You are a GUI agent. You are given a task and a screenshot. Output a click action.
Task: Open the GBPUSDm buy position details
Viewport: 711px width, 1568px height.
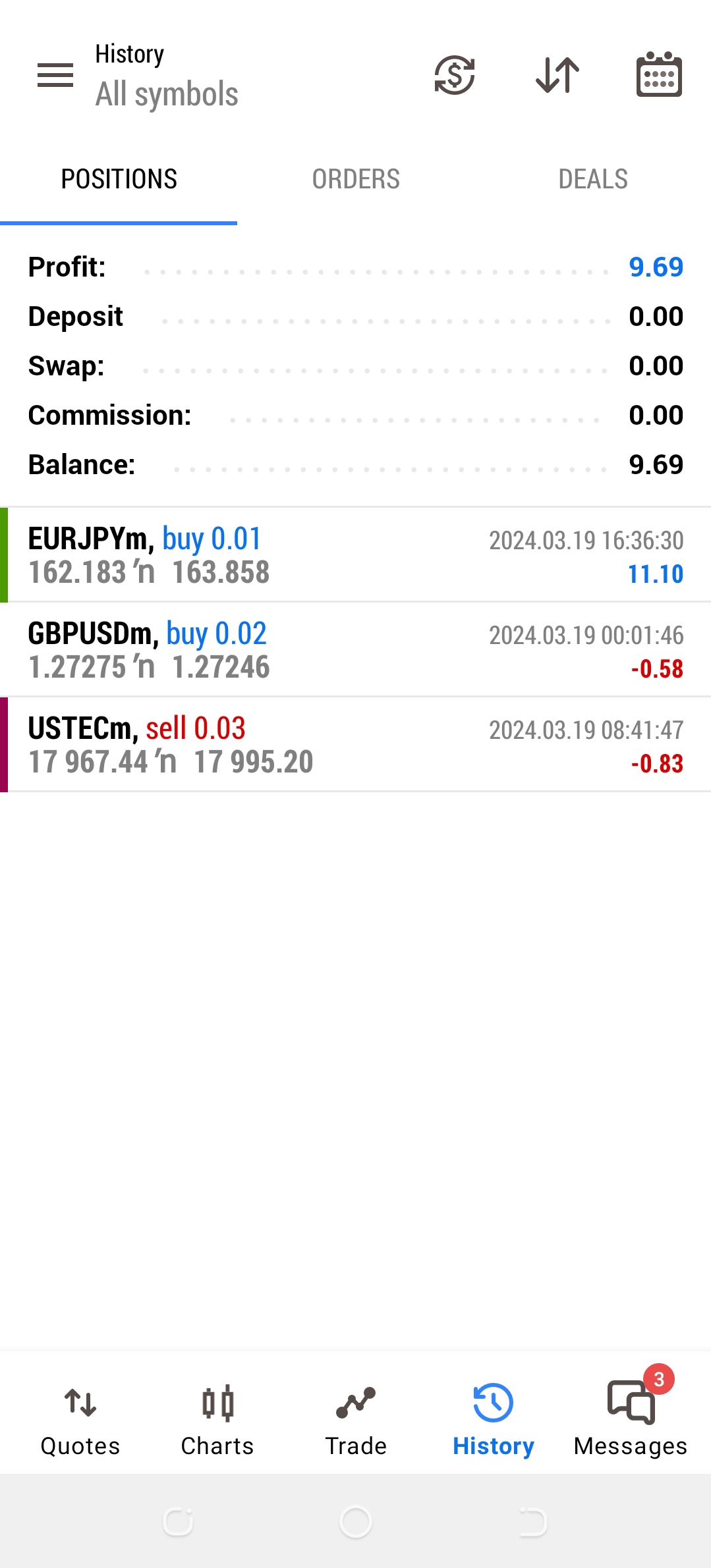click(356, 650)
